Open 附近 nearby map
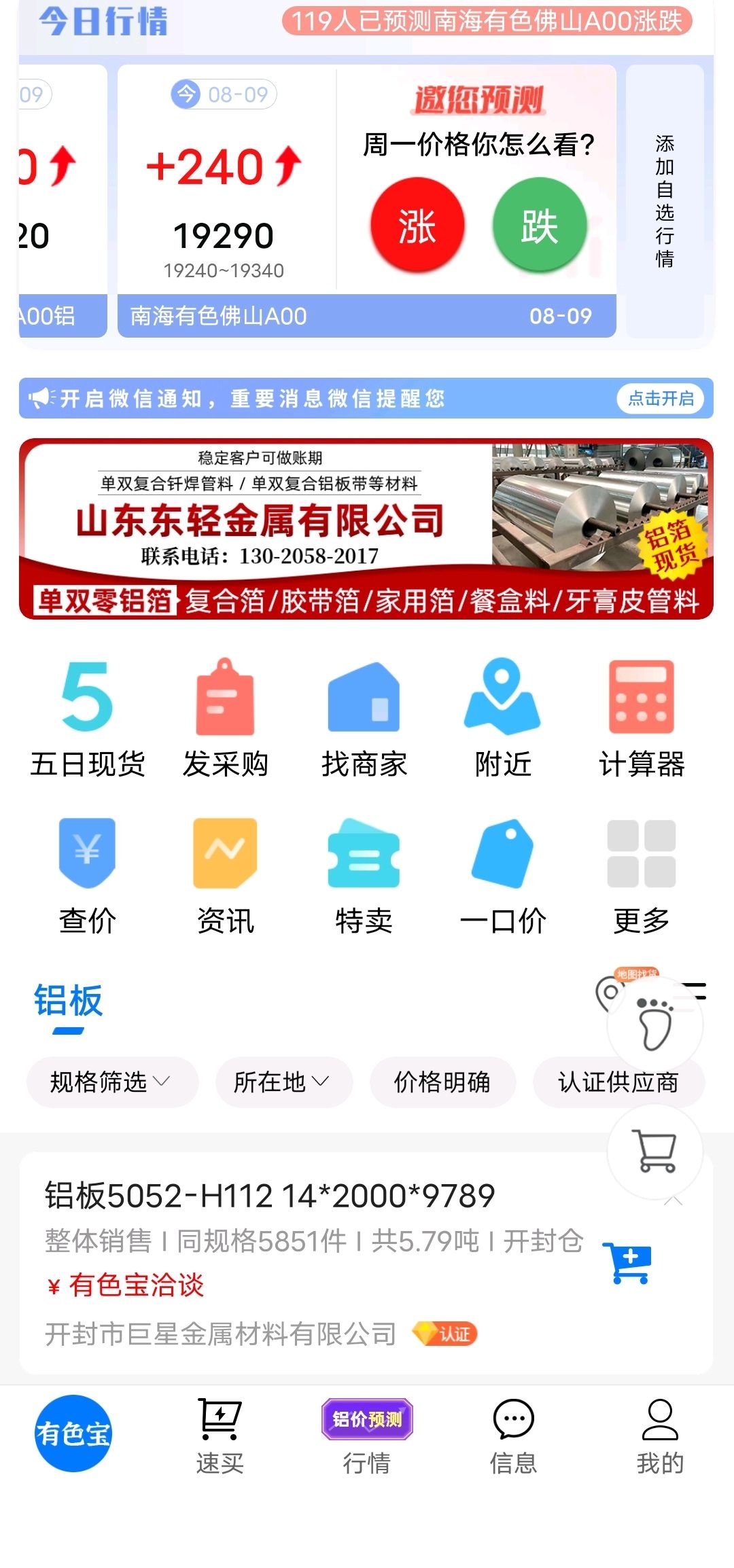 pos(503,719)
